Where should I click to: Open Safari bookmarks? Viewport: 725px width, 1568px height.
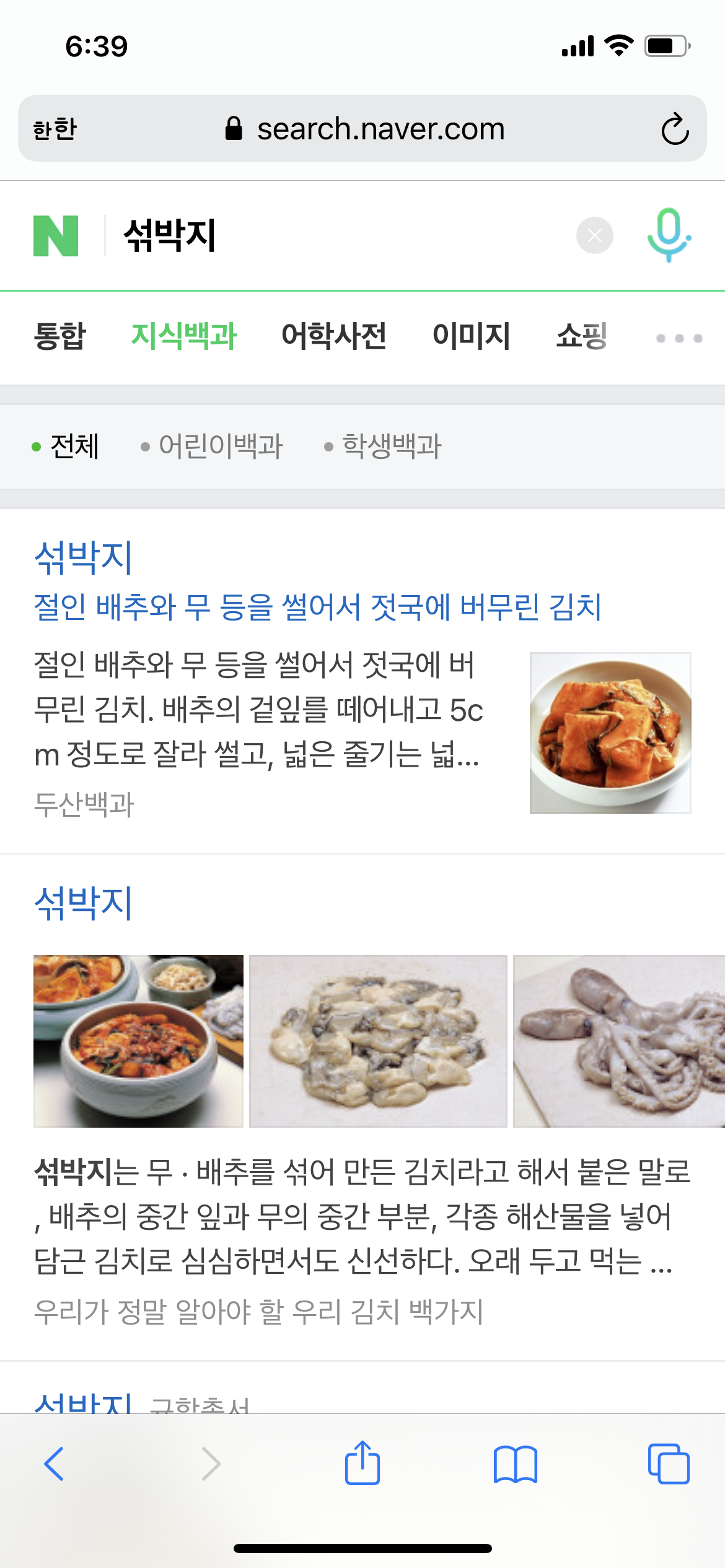(x=516, y=1464)
